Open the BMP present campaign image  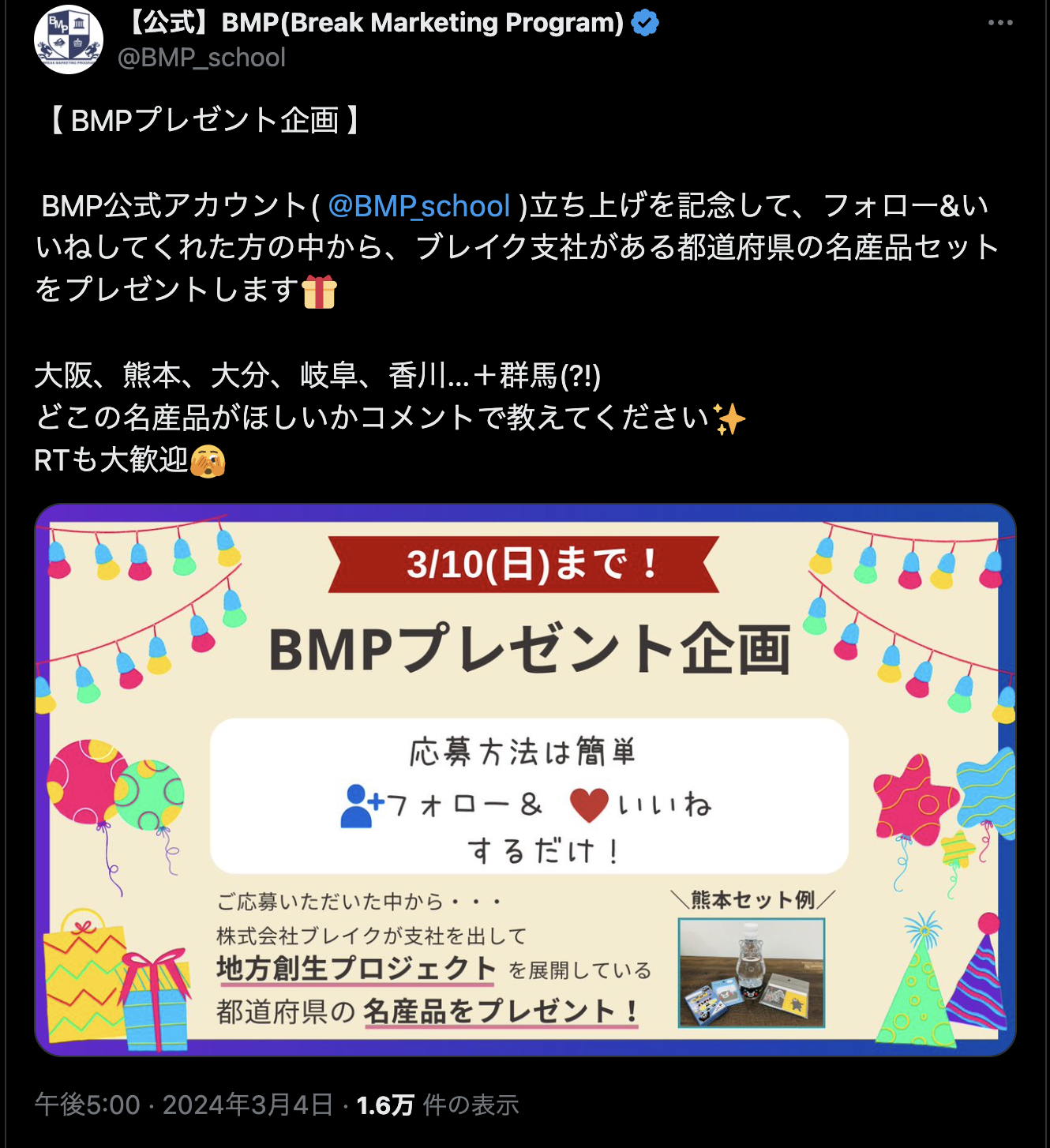[525, 779]
